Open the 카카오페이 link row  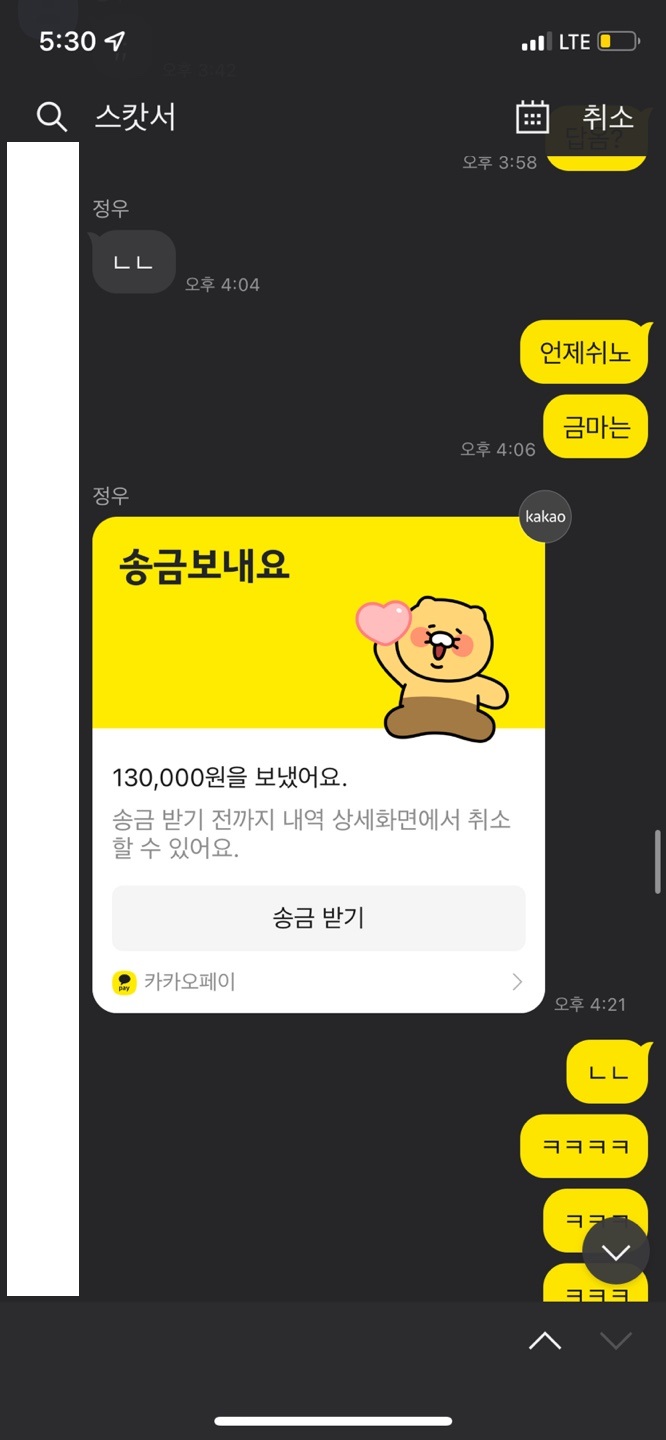pyautogui.click(x=318, y=982)
